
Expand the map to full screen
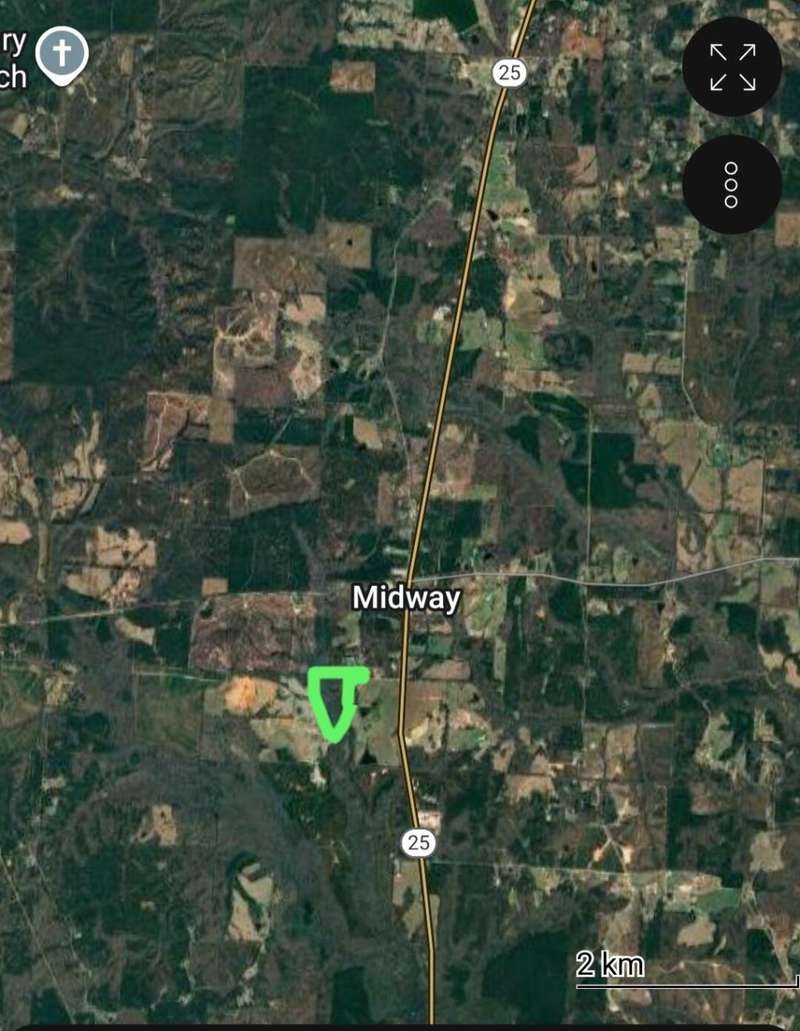(732, 67)
